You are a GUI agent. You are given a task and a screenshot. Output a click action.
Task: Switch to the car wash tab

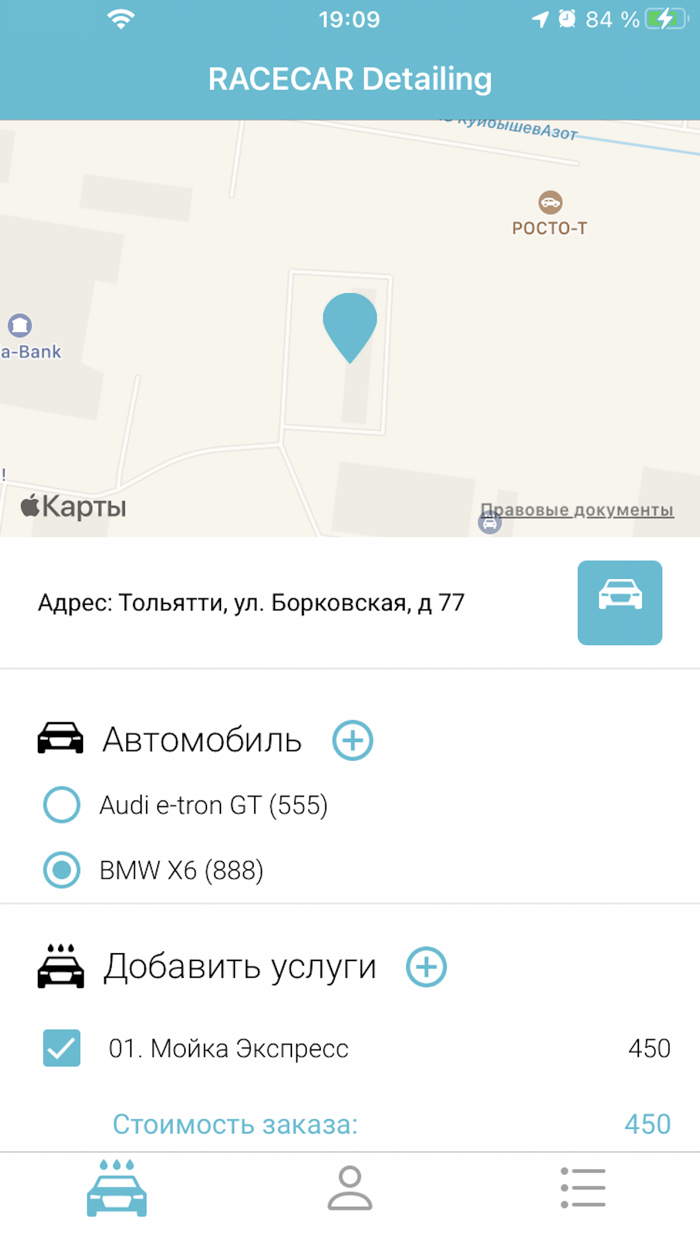(x=117, y=1188)
